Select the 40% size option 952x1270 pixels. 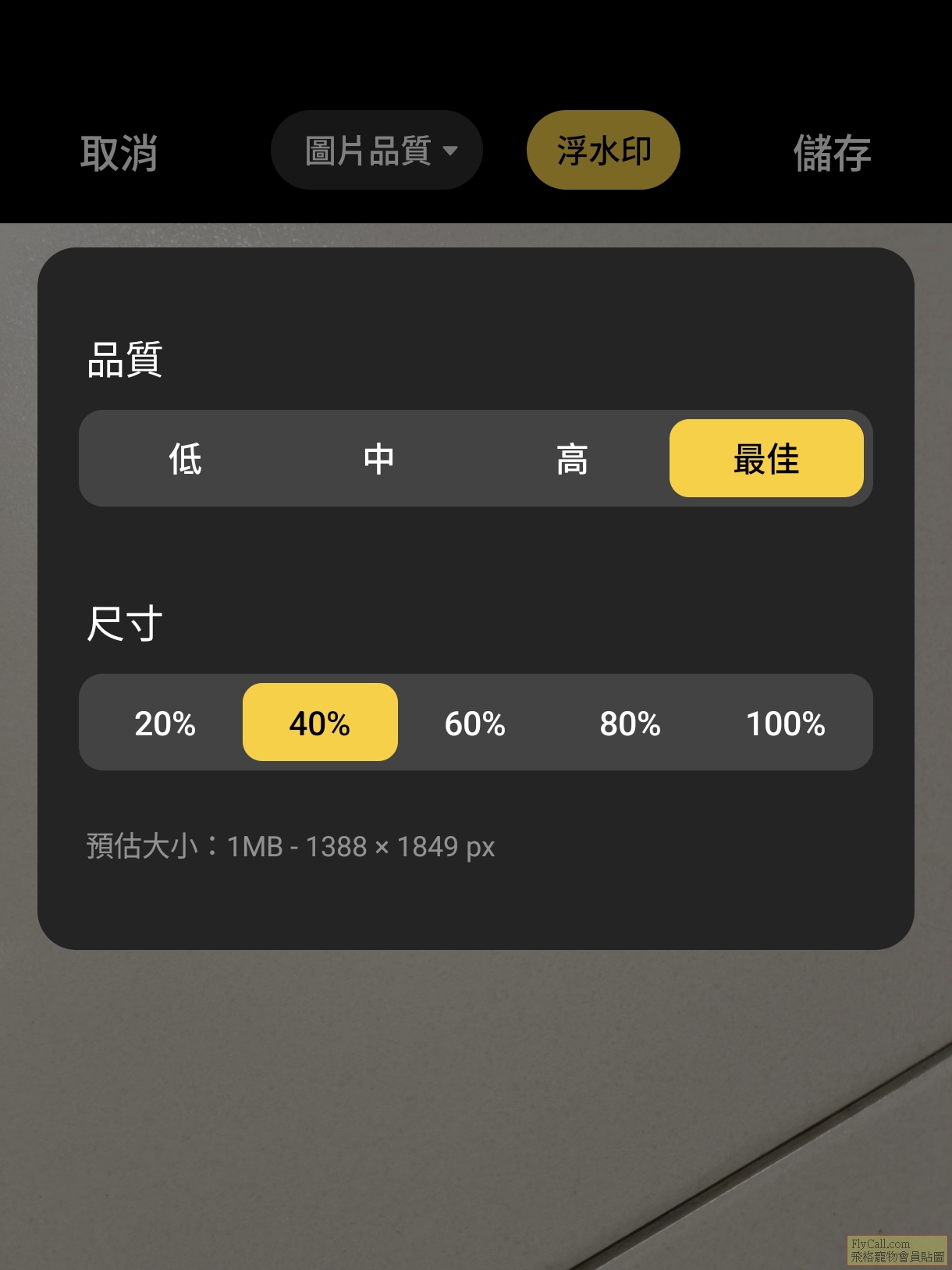[x=320, y=723]
